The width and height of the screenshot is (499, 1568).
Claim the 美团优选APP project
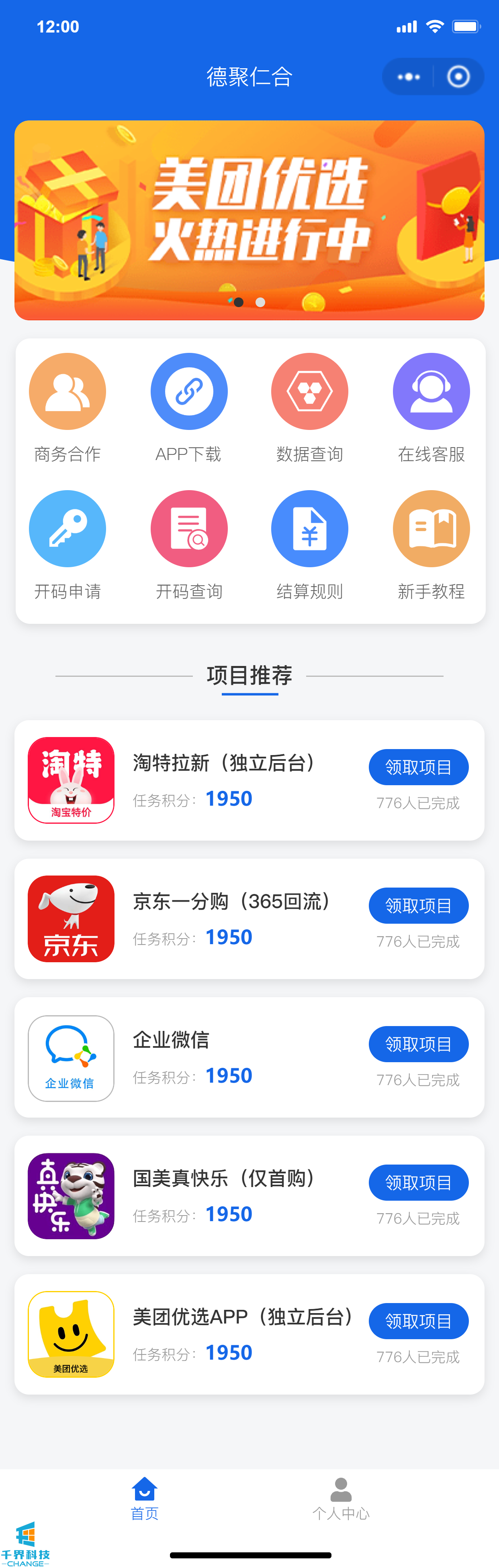[x=418, y=1321]
